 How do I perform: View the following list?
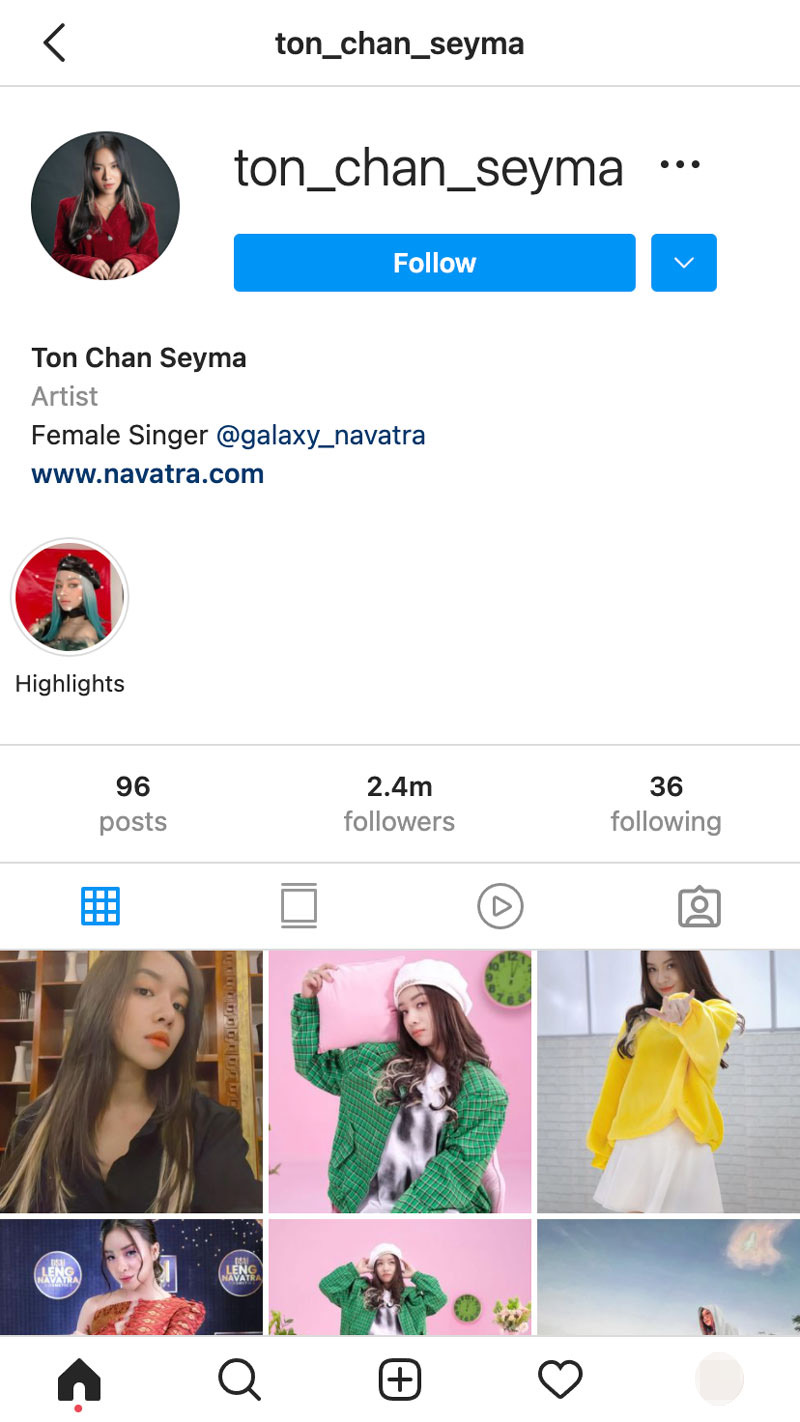point(666,804)
